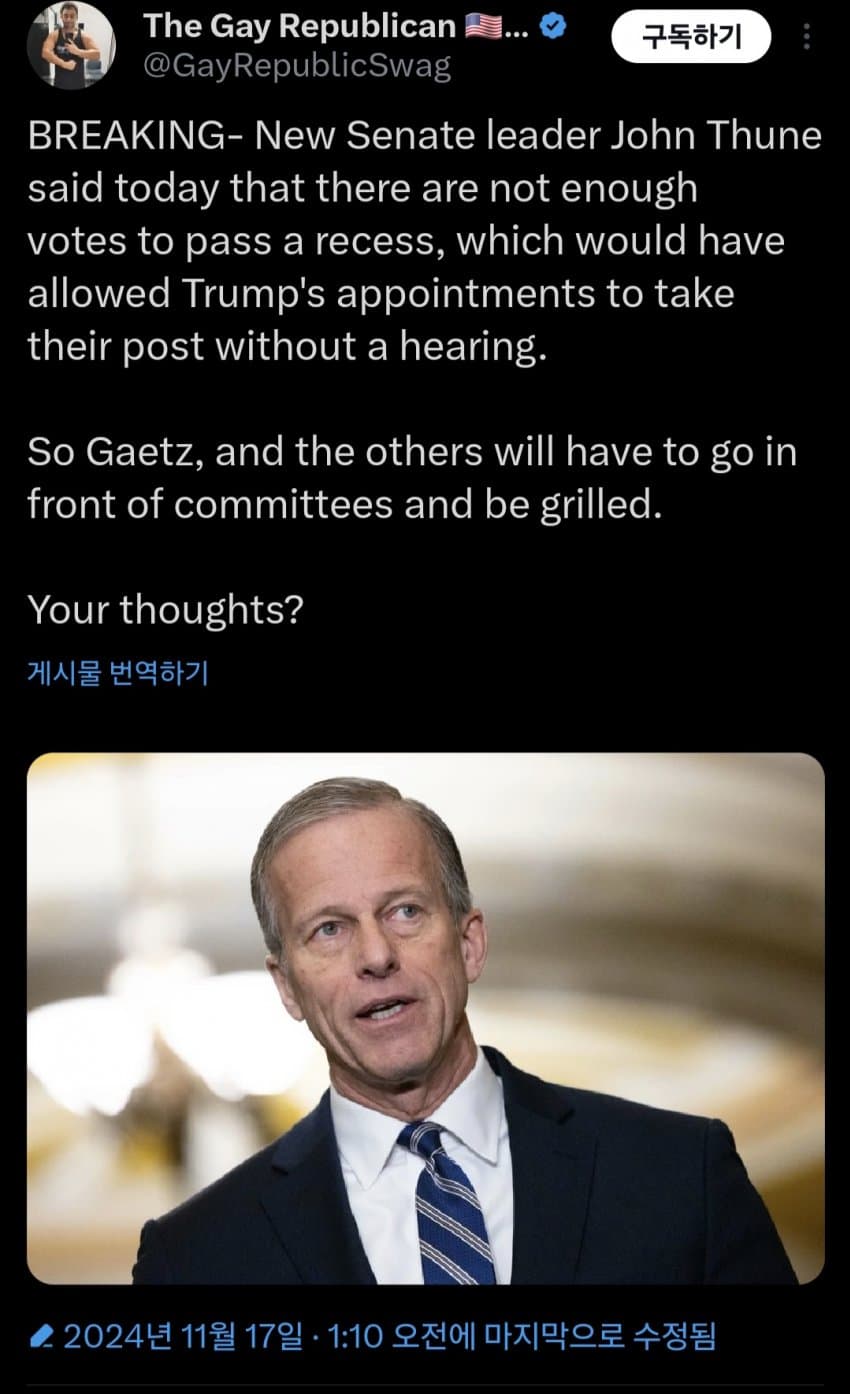Screen dimensions: 850x1394
Task: Open the attached photo of the post
Action: 425,1017
